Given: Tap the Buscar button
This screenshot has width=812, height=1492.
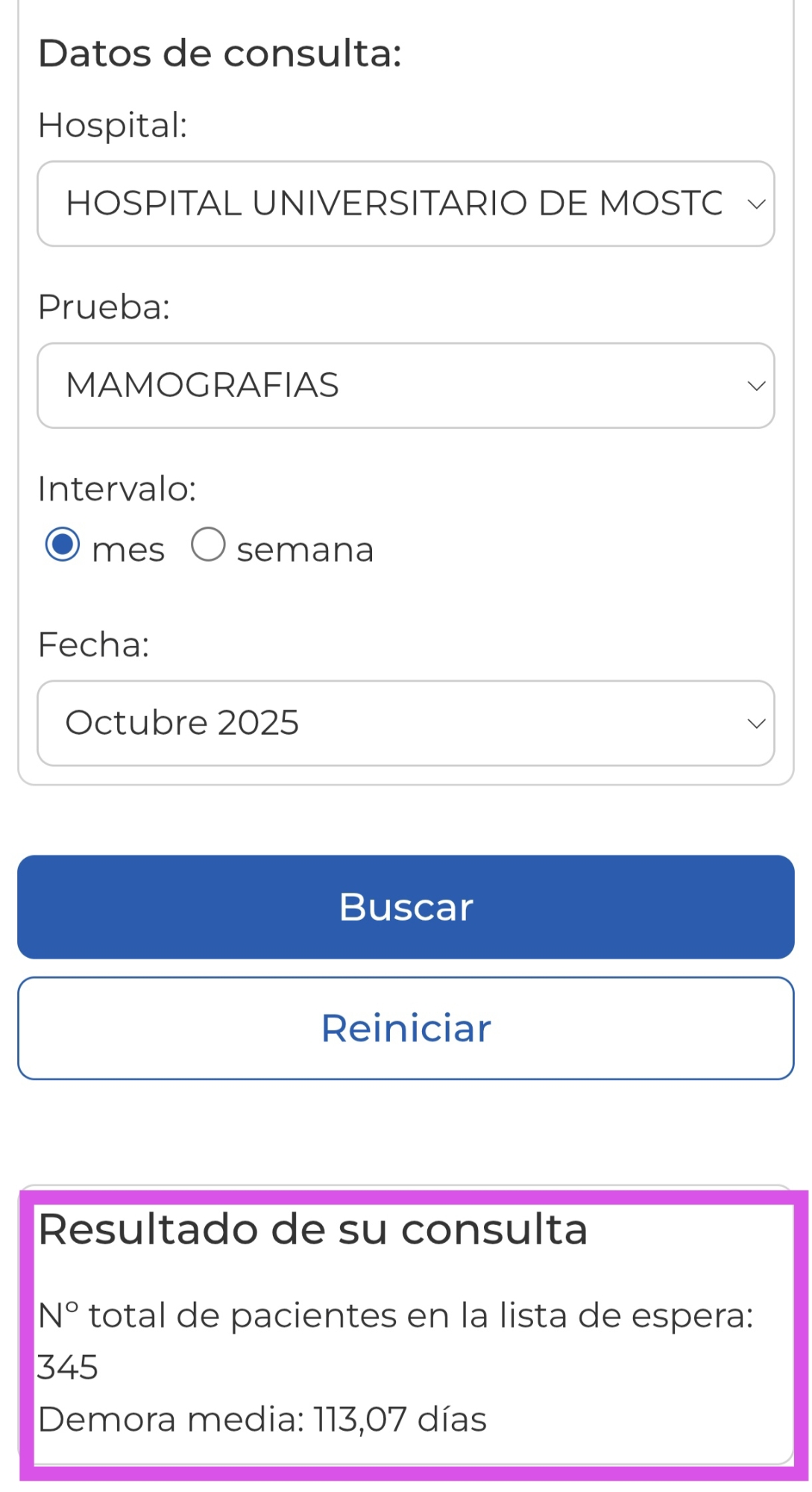Looking at the screenshot, I should [406, 907].
